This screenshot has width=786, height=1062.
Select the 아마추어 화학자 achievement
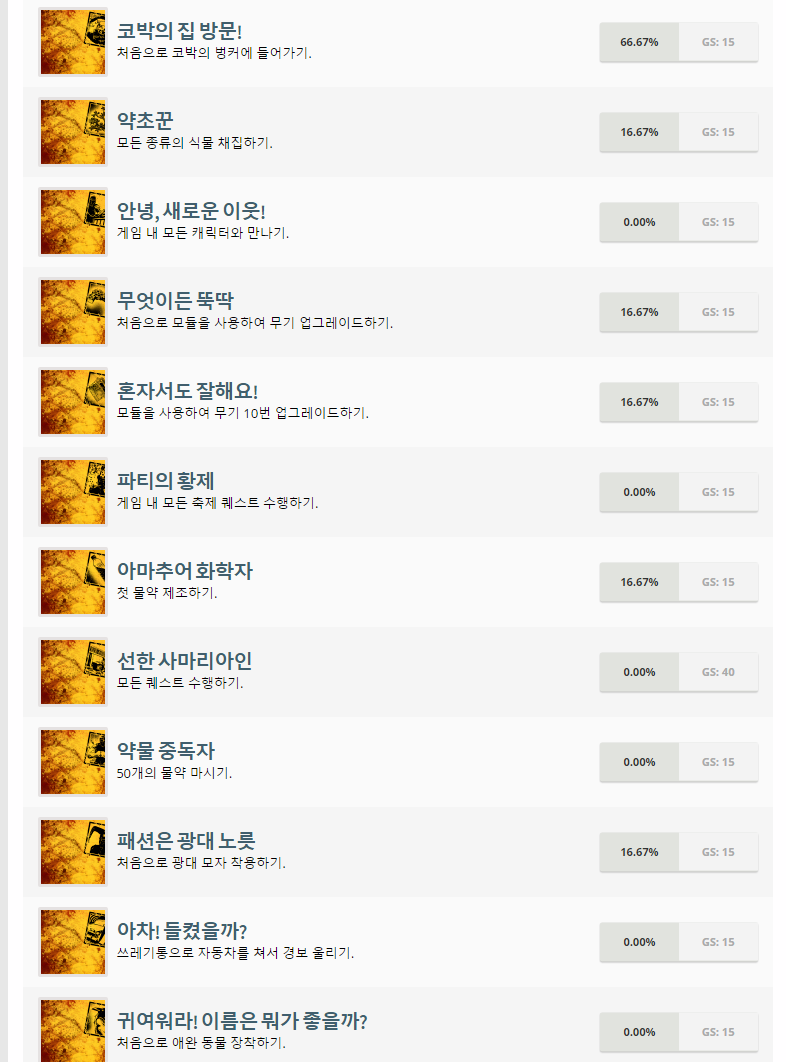[x=185, y=571]
